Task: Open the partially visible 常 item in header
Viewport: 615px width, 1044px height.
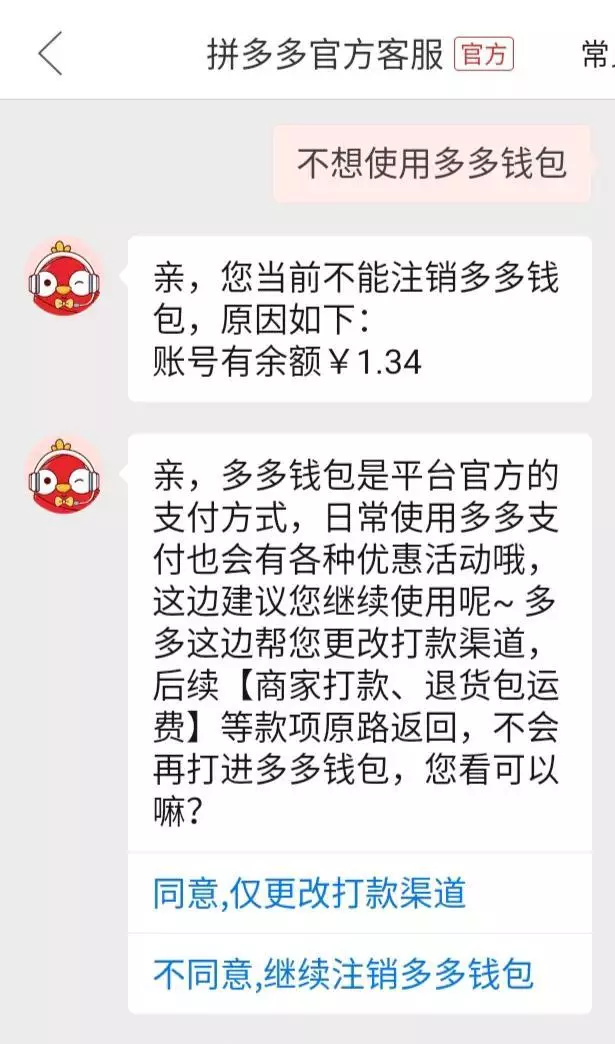Action: click(x=598, y=54)
